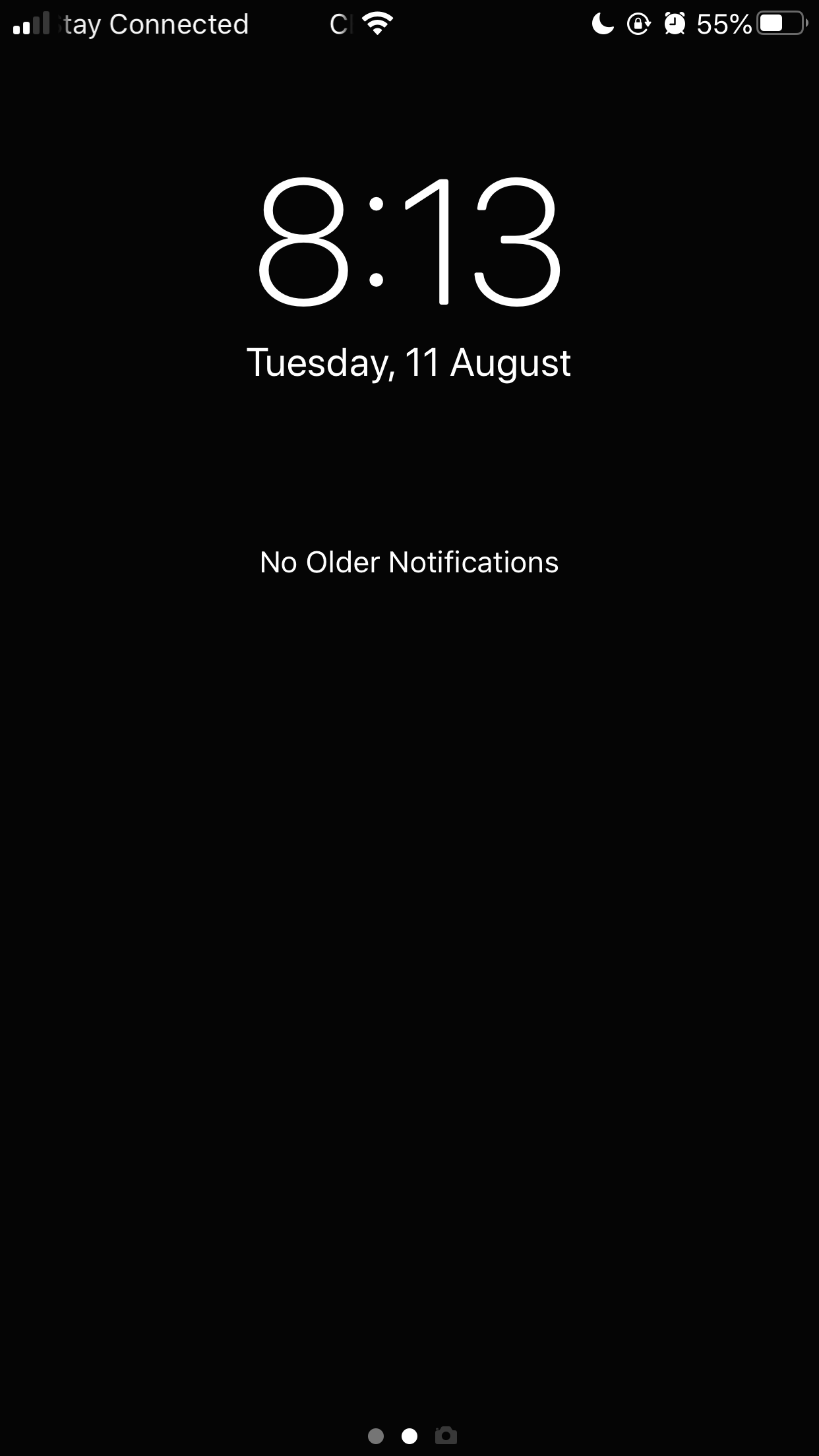The height and width of the screenshot is (1456, 819).
Task: Select the first page indicator dot
Action: pos(376,1436)
